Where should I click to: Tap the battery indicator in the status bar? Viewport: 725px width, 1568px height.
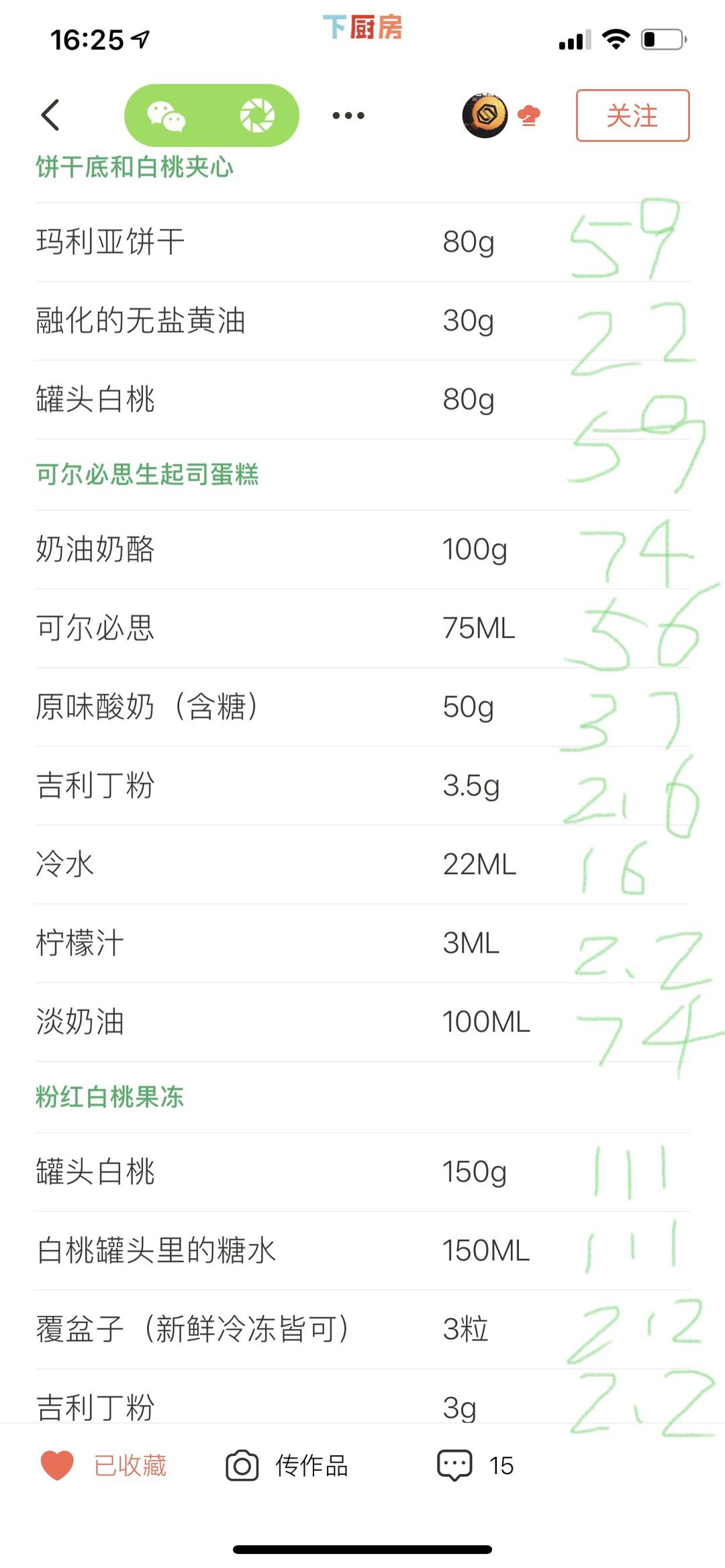point(661,40)
